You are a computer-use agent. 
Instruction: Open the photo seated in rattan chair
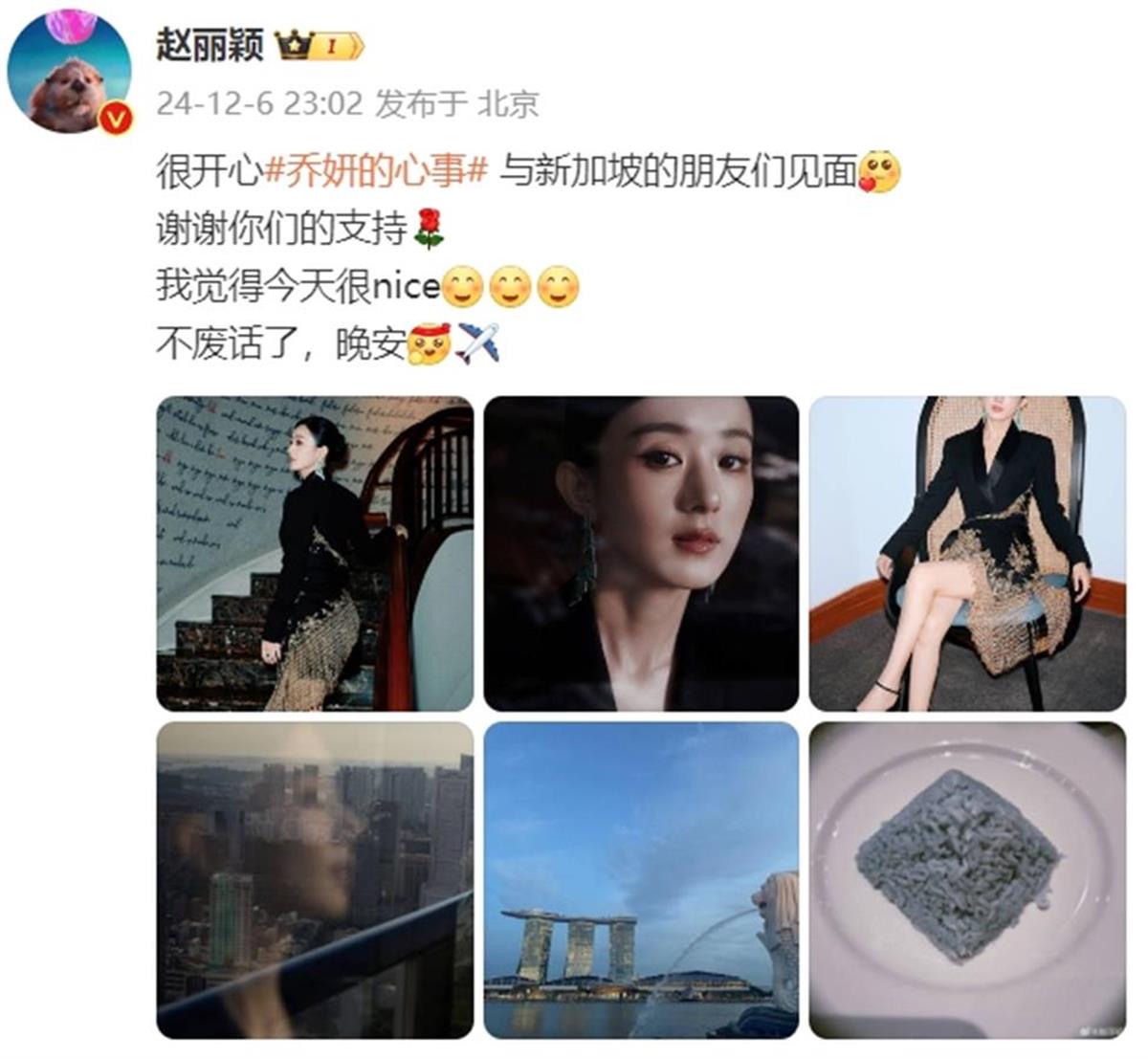click(967, 554)
